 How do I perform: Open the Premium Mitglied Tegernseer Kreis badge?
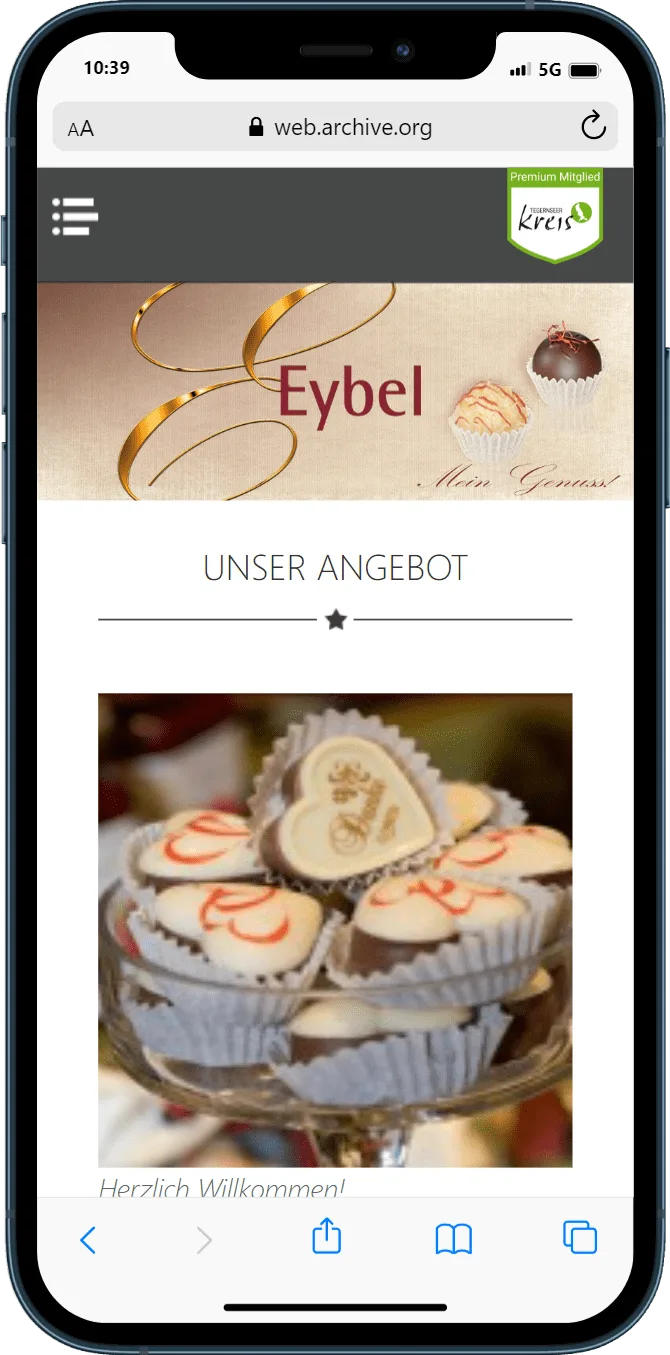pos(555,213)
